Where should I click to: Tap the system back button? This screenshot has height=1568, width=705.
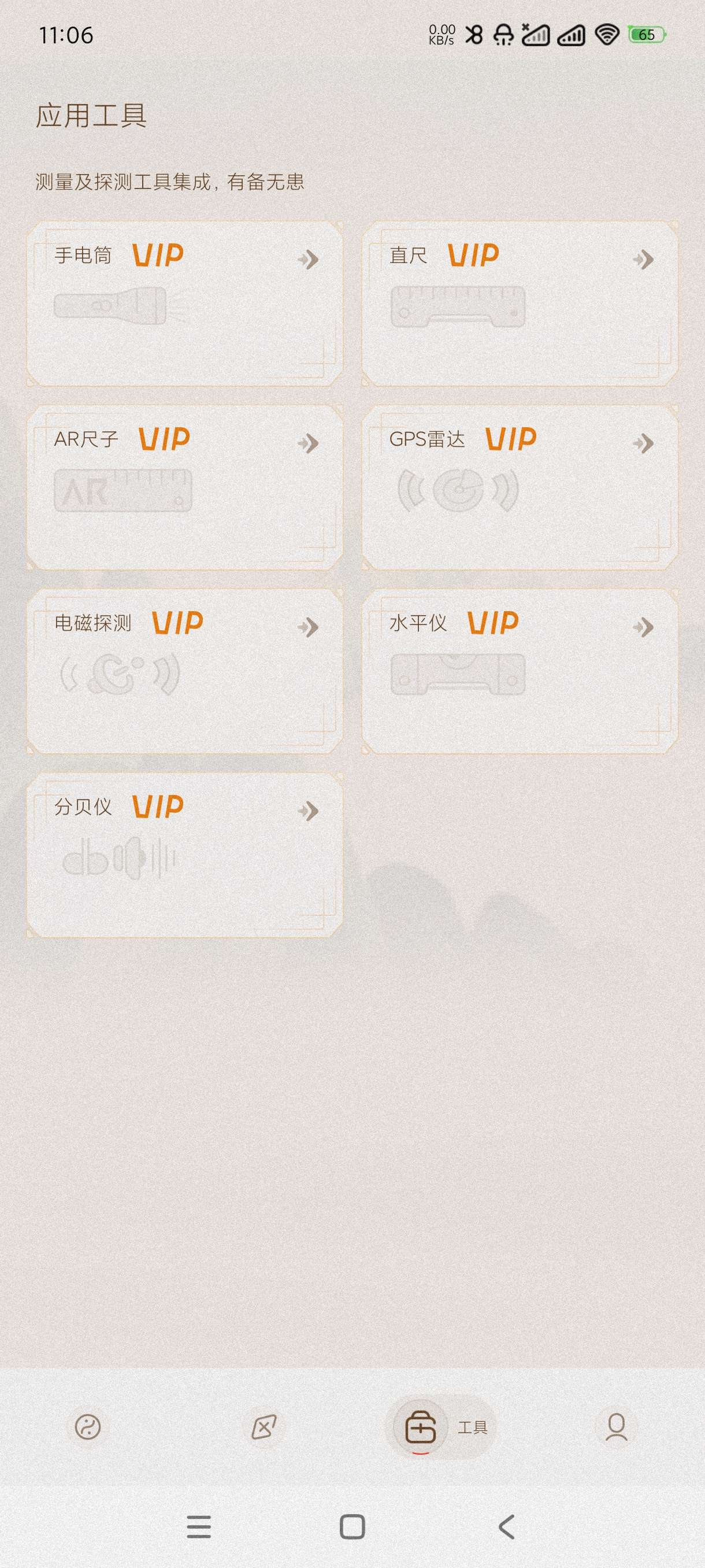click(506, 1526)
